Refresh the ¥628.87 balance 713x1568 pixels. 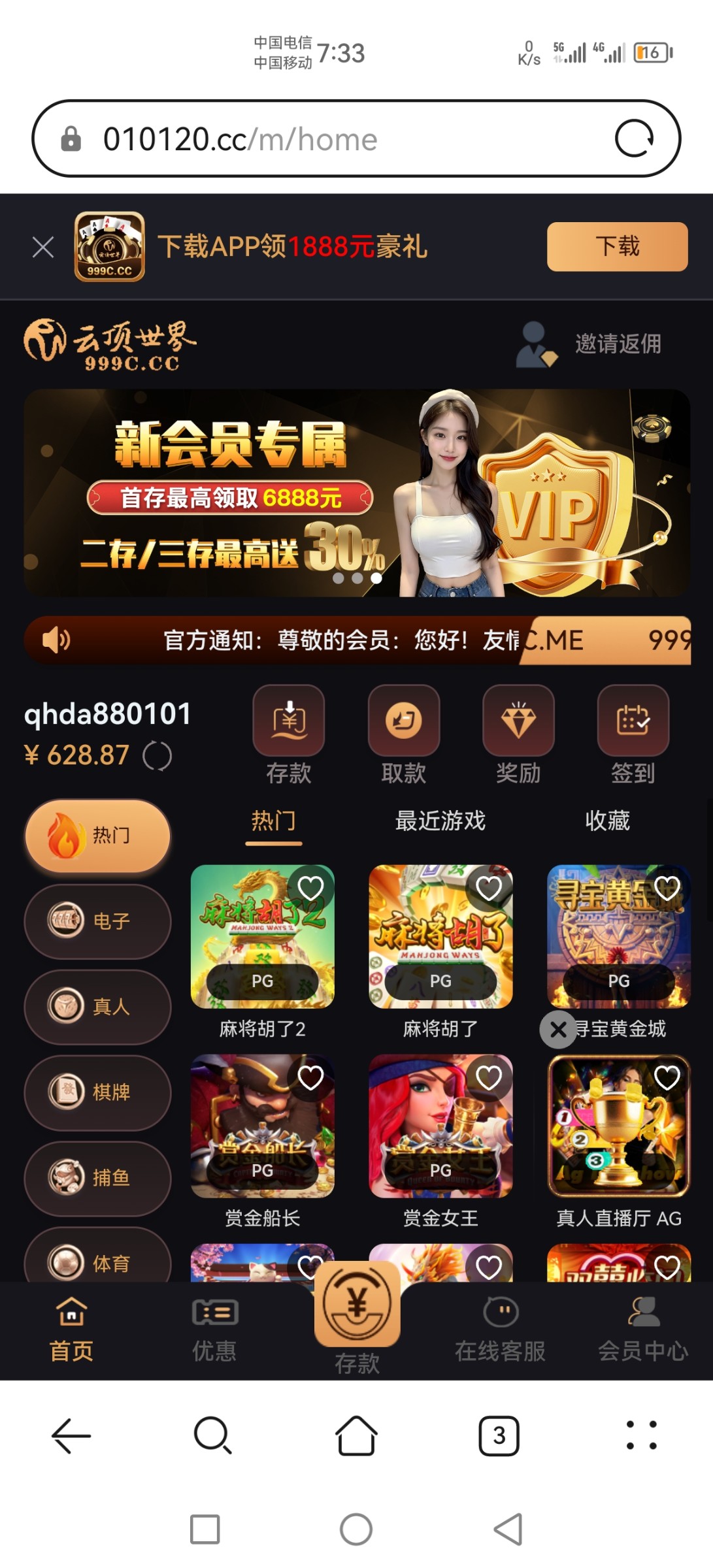click(x=158, y=757)
